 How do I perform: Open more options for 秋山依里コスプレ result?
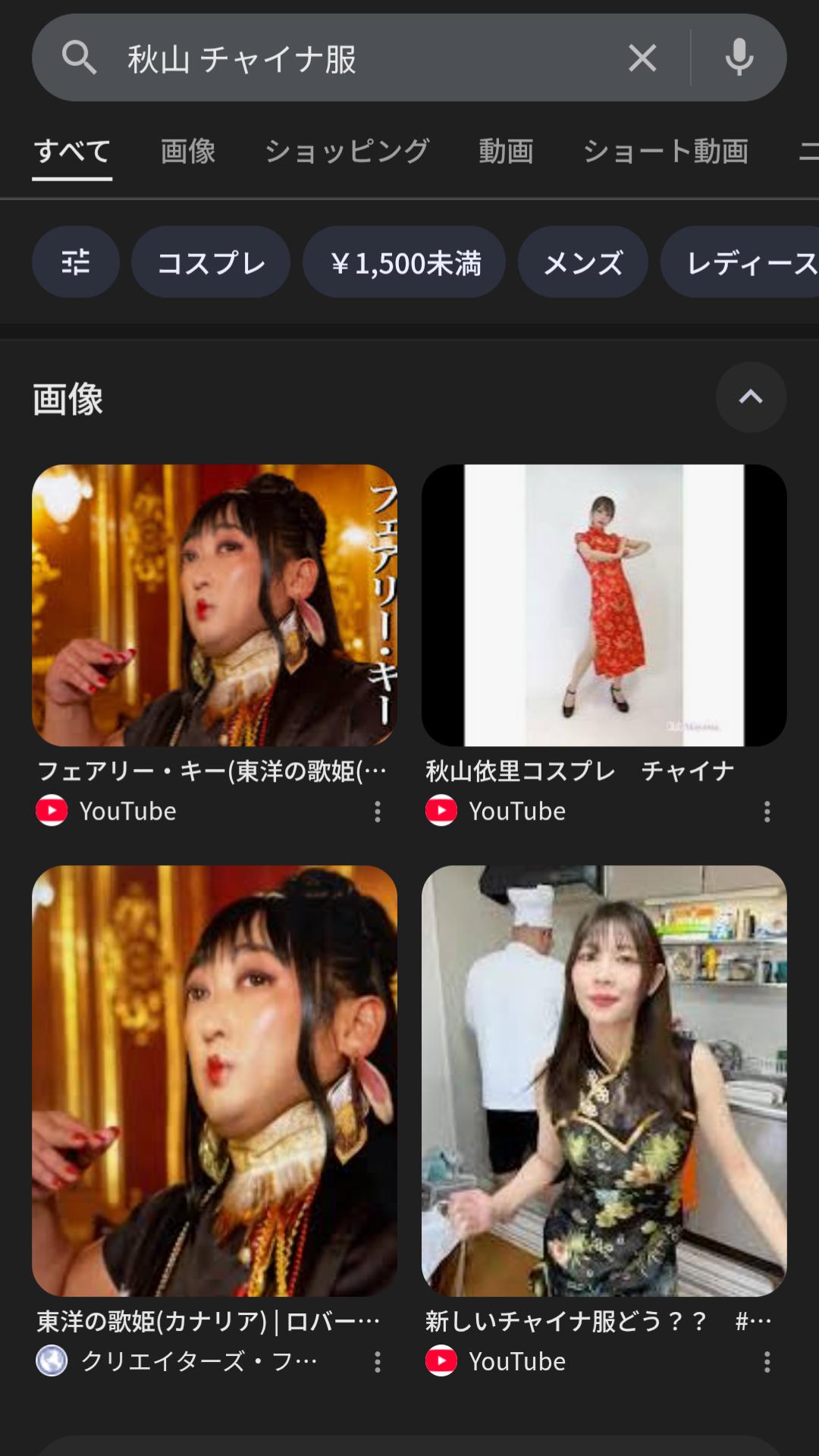[x=767, y=812]
